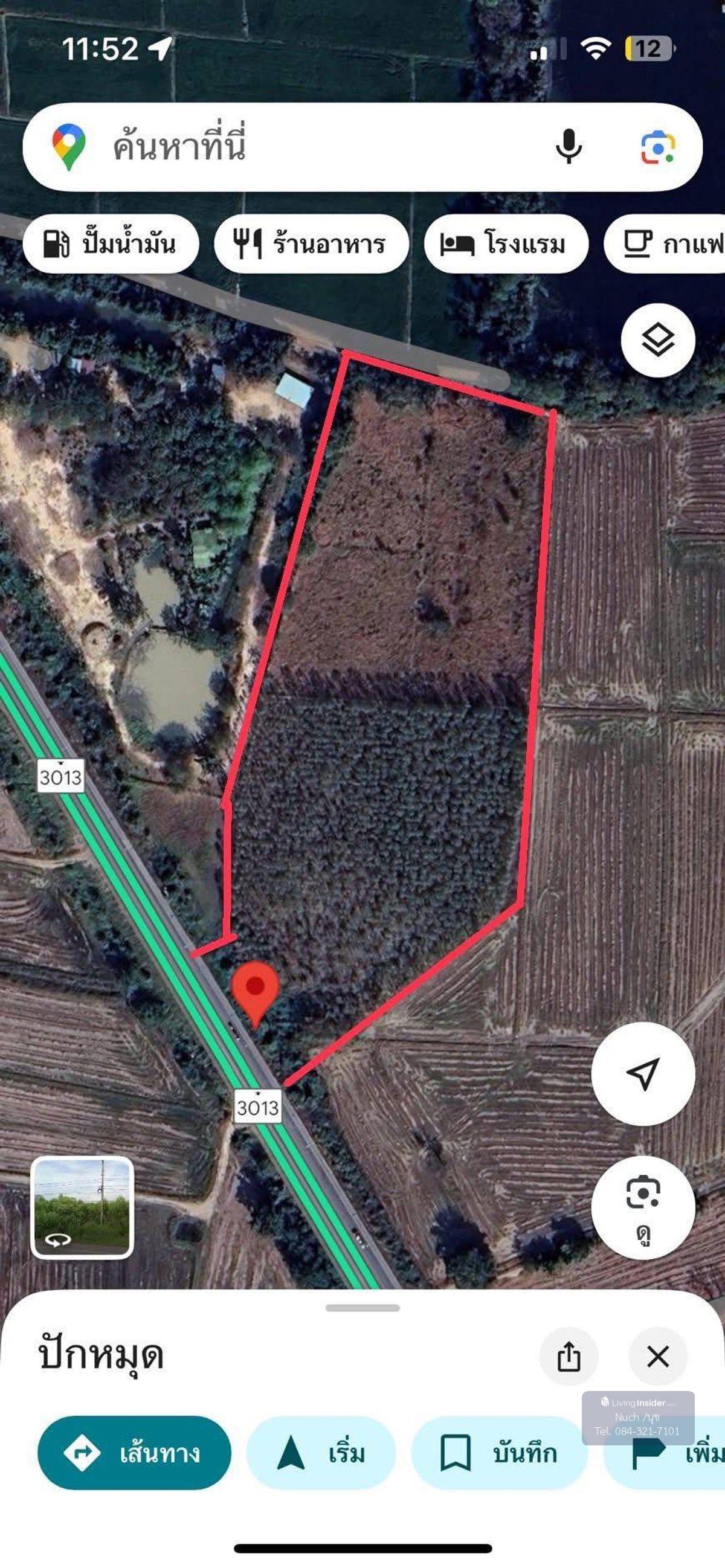Close the dropped pin panel
Image resolution: width=725 pixels, height=1568 pixels.
click(657, 1357)
